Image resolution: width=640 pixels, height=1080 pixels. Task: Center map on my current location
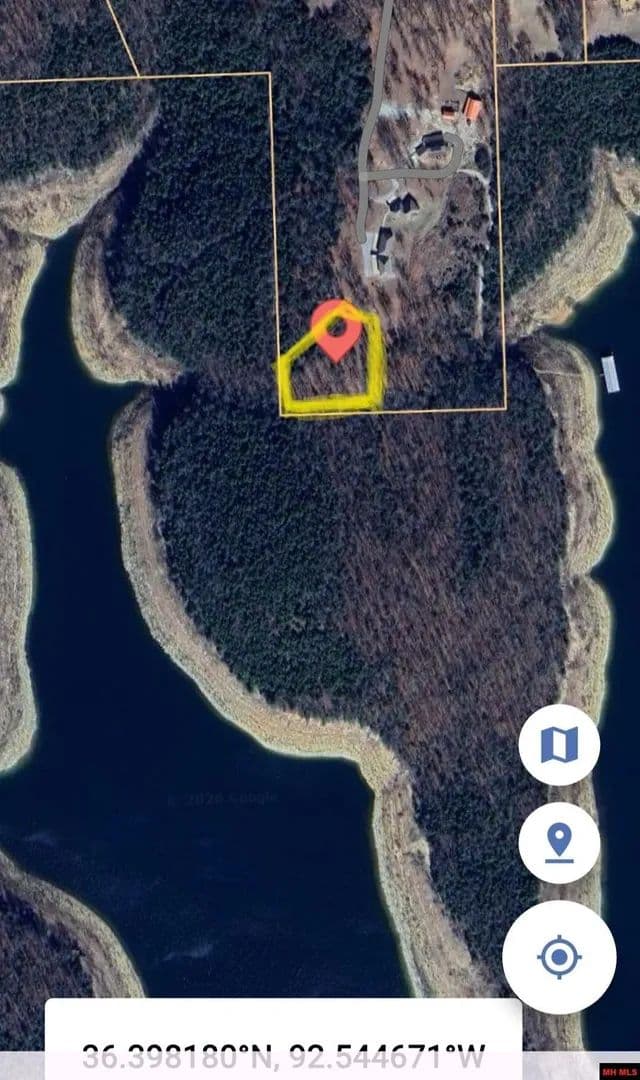pos(559,957)
